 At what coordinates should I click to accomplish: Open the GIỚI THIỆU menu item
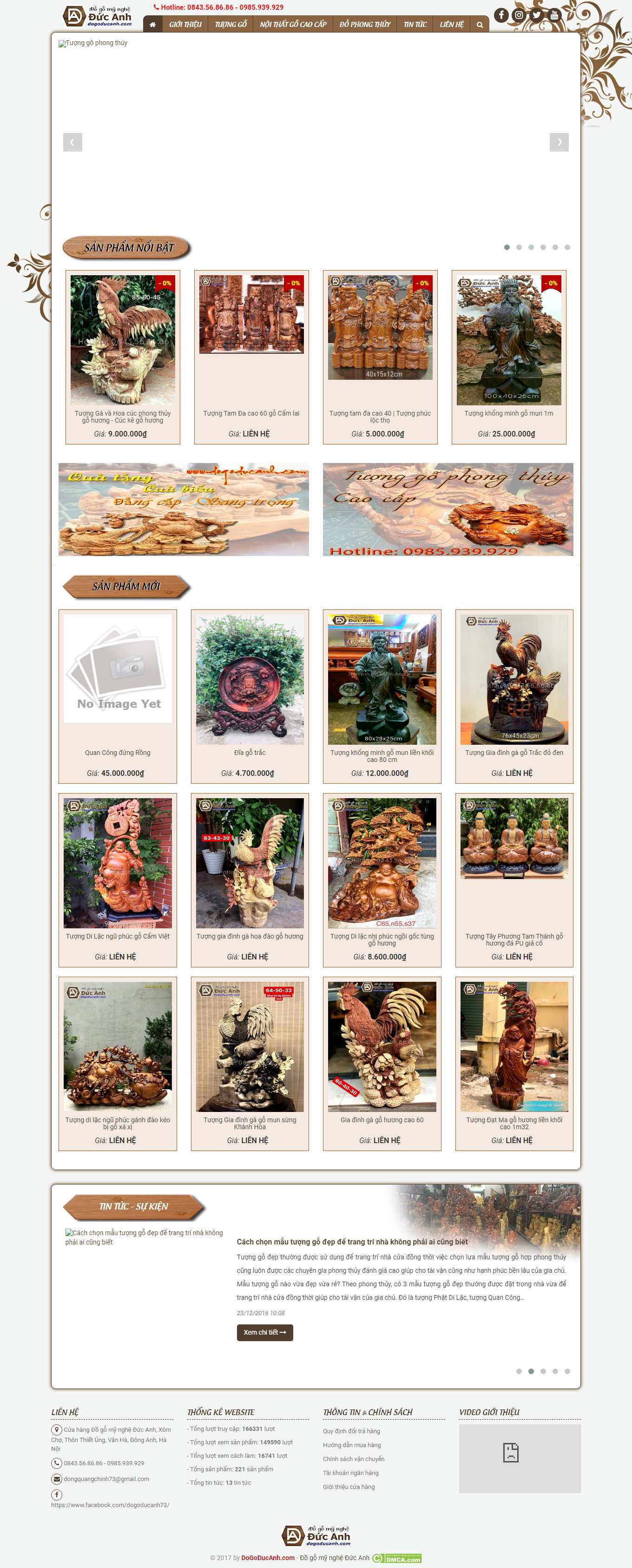coord(185,25)
